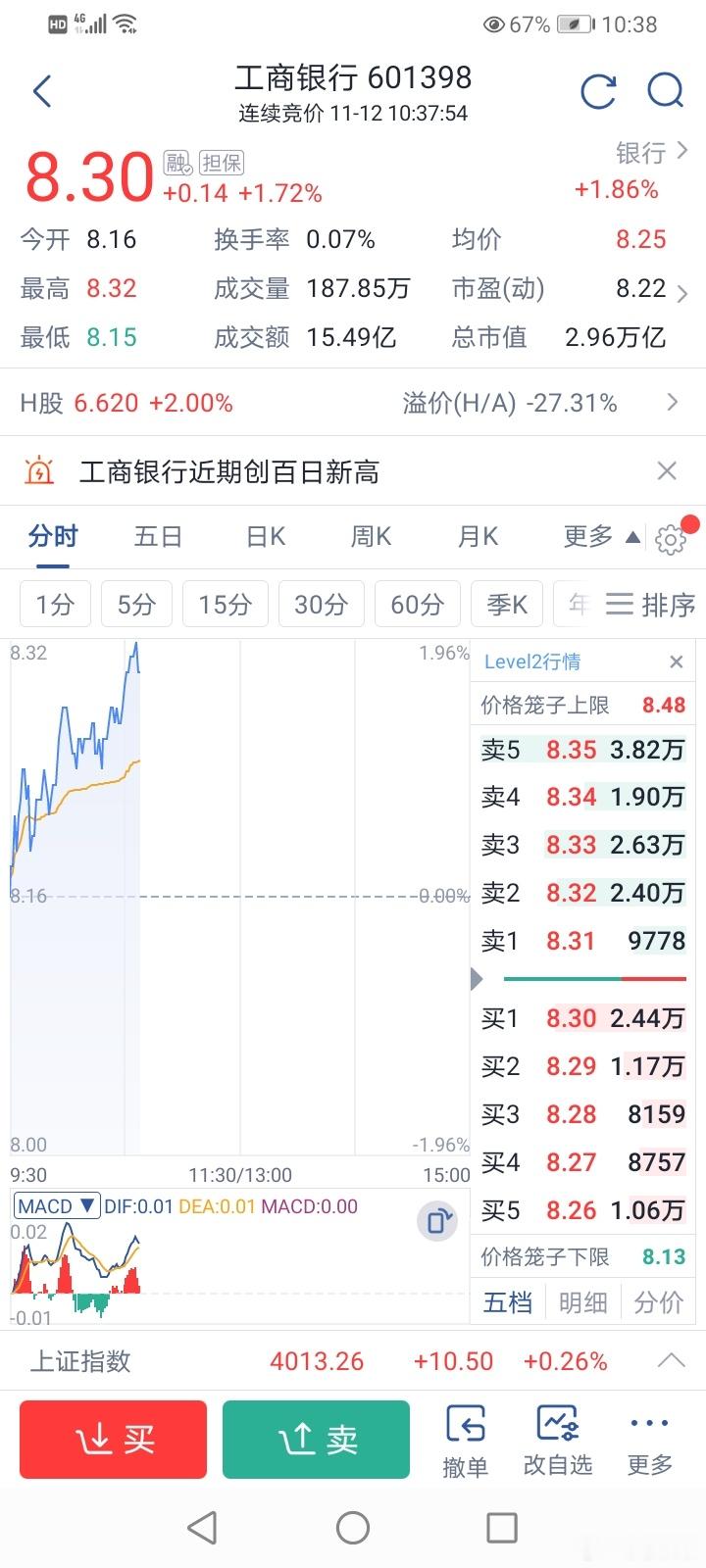Expand 银行 sector details via right arrow
706x1568 pixels.
click(684, 151)
